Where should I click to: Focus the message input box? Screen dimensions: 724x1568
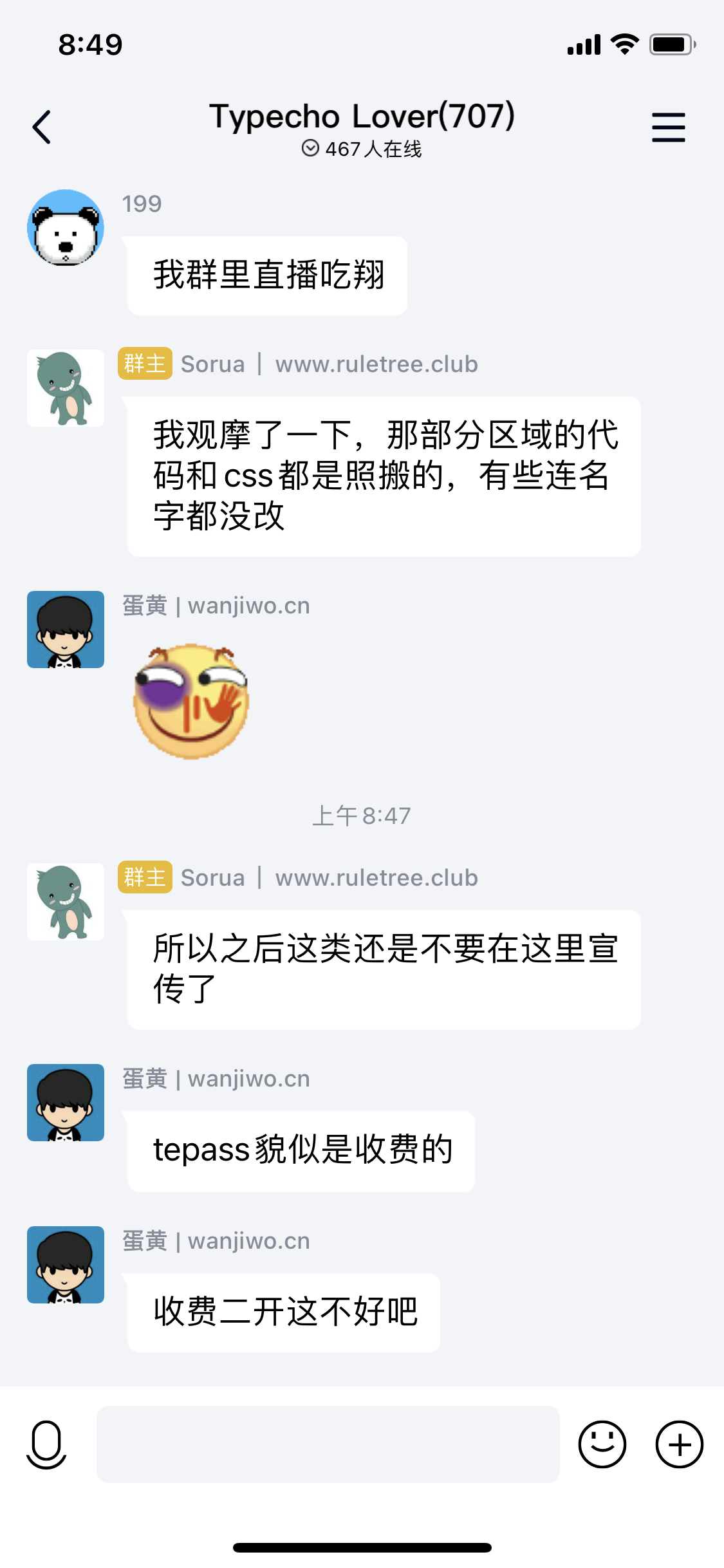[328, 1444]
